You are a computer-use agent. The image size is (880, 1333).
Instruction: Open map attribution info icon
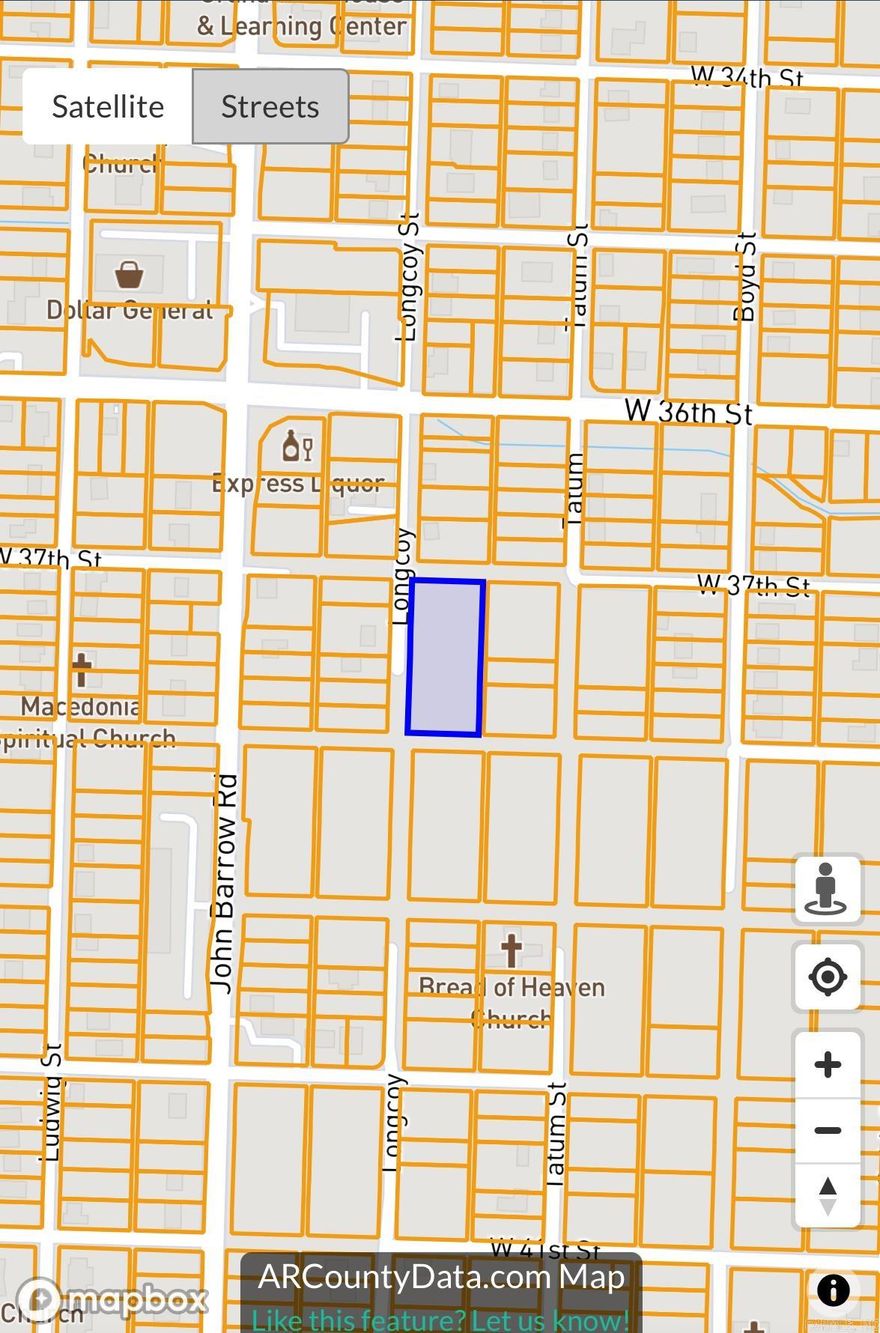833,1290
